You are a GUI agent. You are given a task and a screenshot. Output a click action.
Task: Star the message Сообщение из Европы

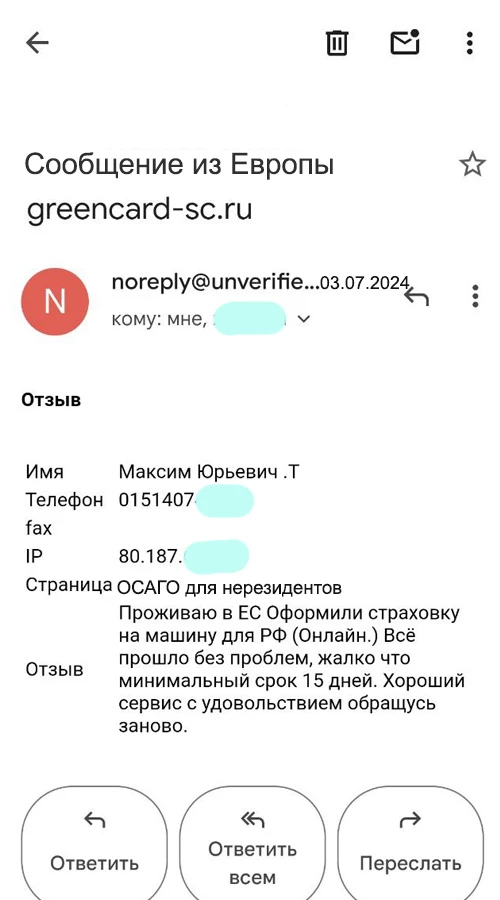tap(472, 165)
